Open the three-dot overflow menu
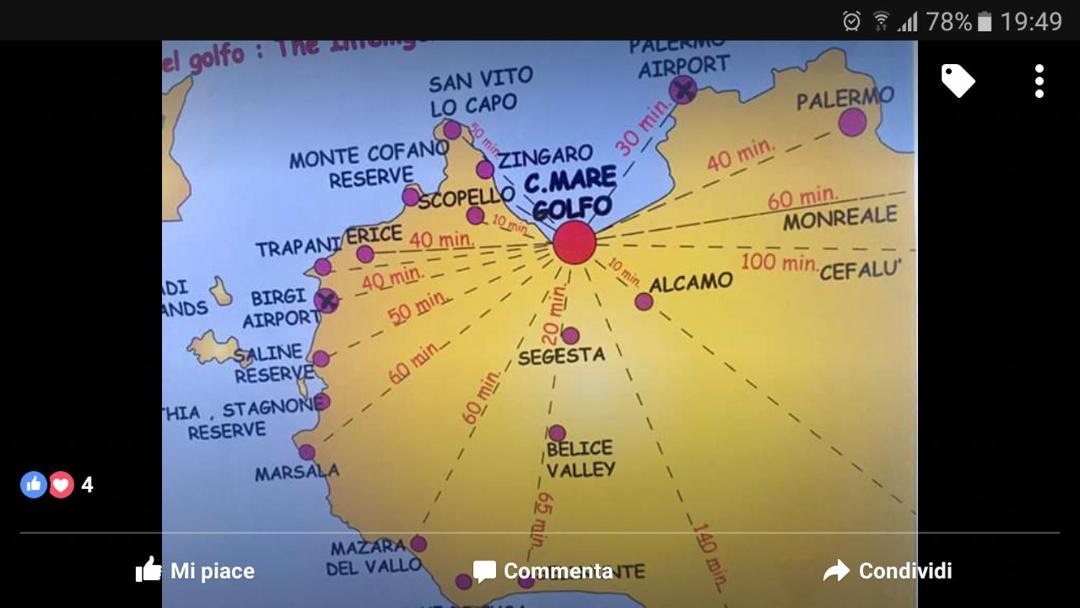1080x608 pixels. 1039,81
